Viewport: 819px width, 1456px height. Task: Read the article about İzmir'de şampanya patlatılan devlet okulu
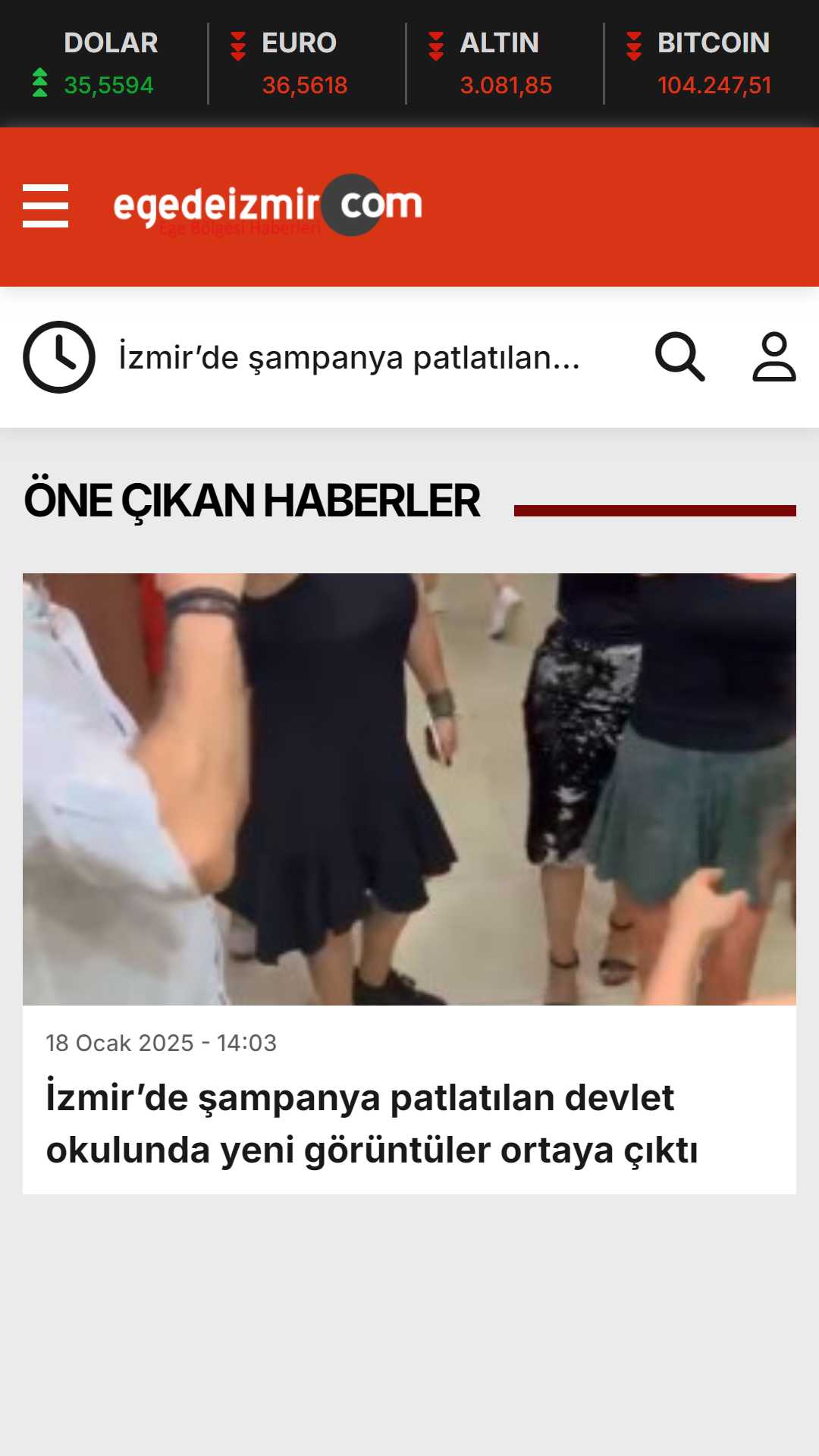click(x=372, y=1123)
